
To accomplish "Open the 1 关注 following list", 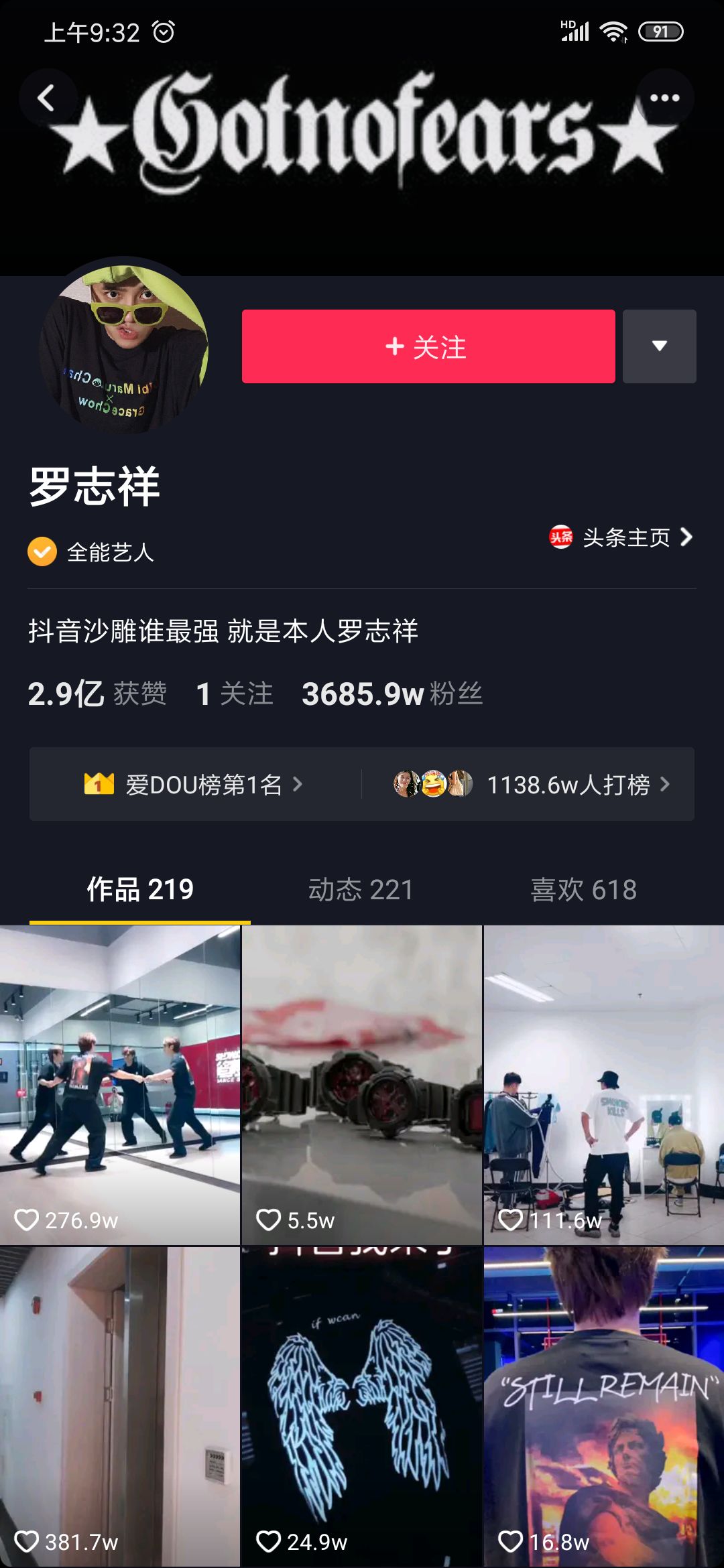I will [235, 694].
